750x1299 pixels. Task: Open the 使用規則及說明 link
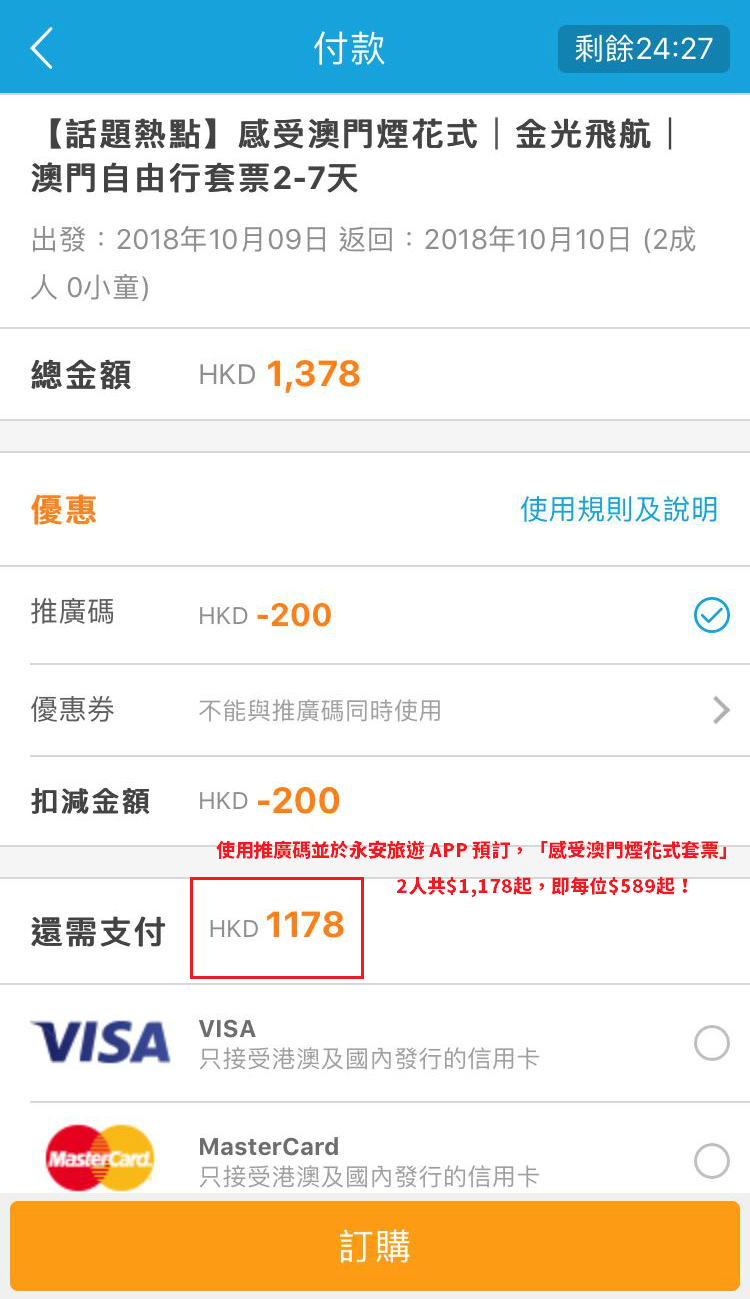pos(619,509)
